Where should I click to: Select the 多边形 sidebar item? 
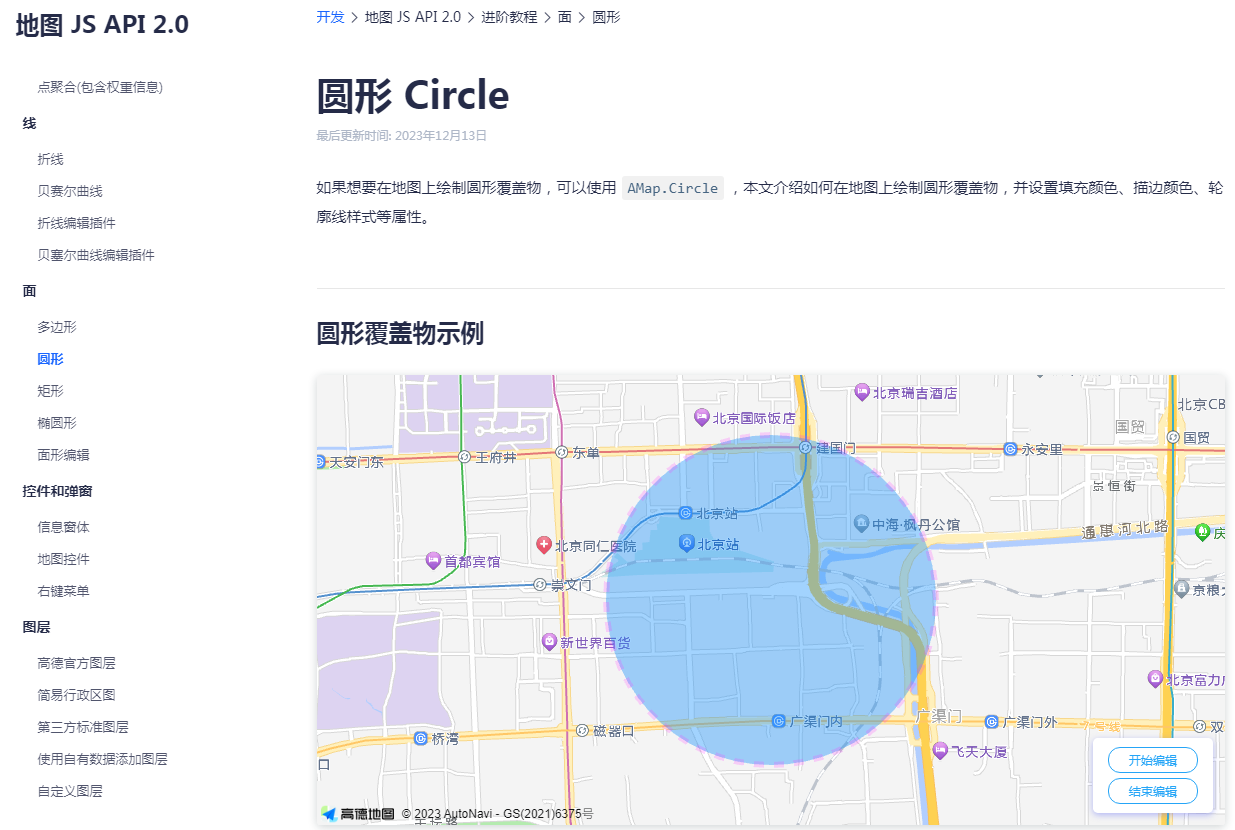56,327
